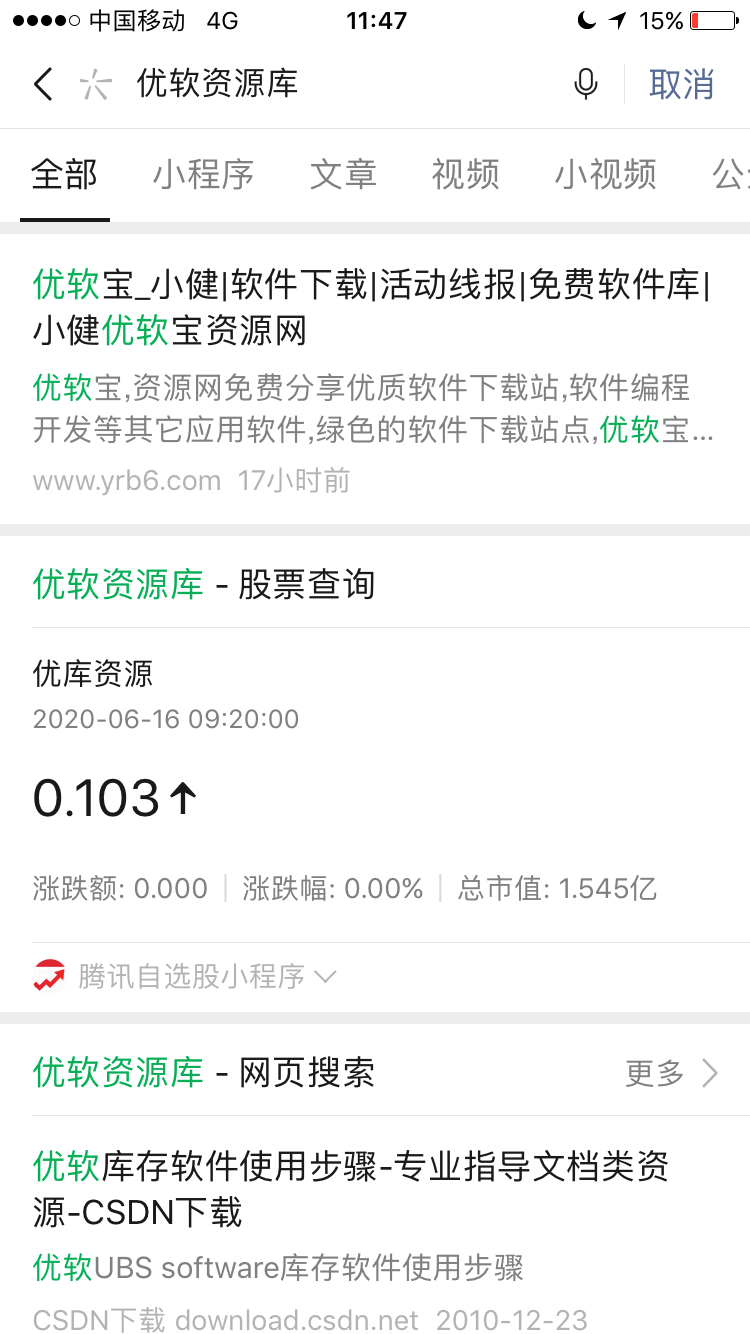Tap the microphone voice search icon
Image resolution: width=750 pixels, height=1334 pixels.
tap(586, 84)
